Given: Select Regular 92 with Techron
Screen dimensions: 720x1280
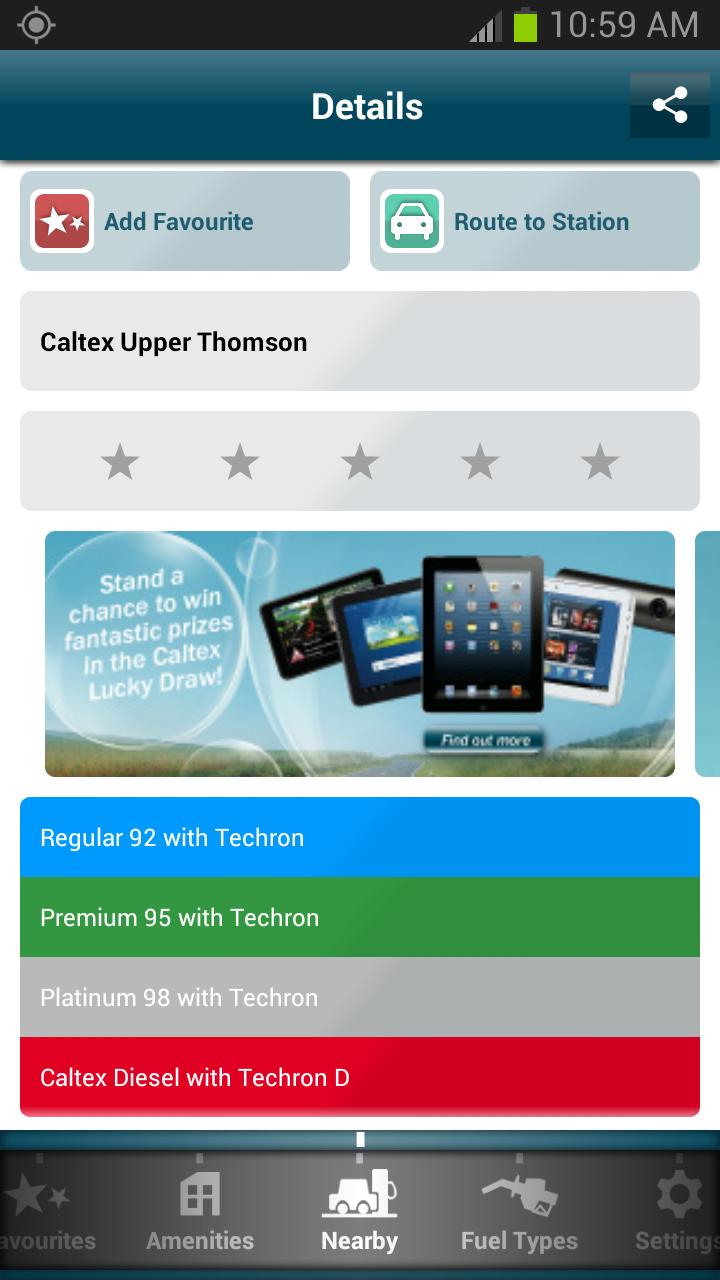Looking at the screenshot, I should [x=360, y=837].
